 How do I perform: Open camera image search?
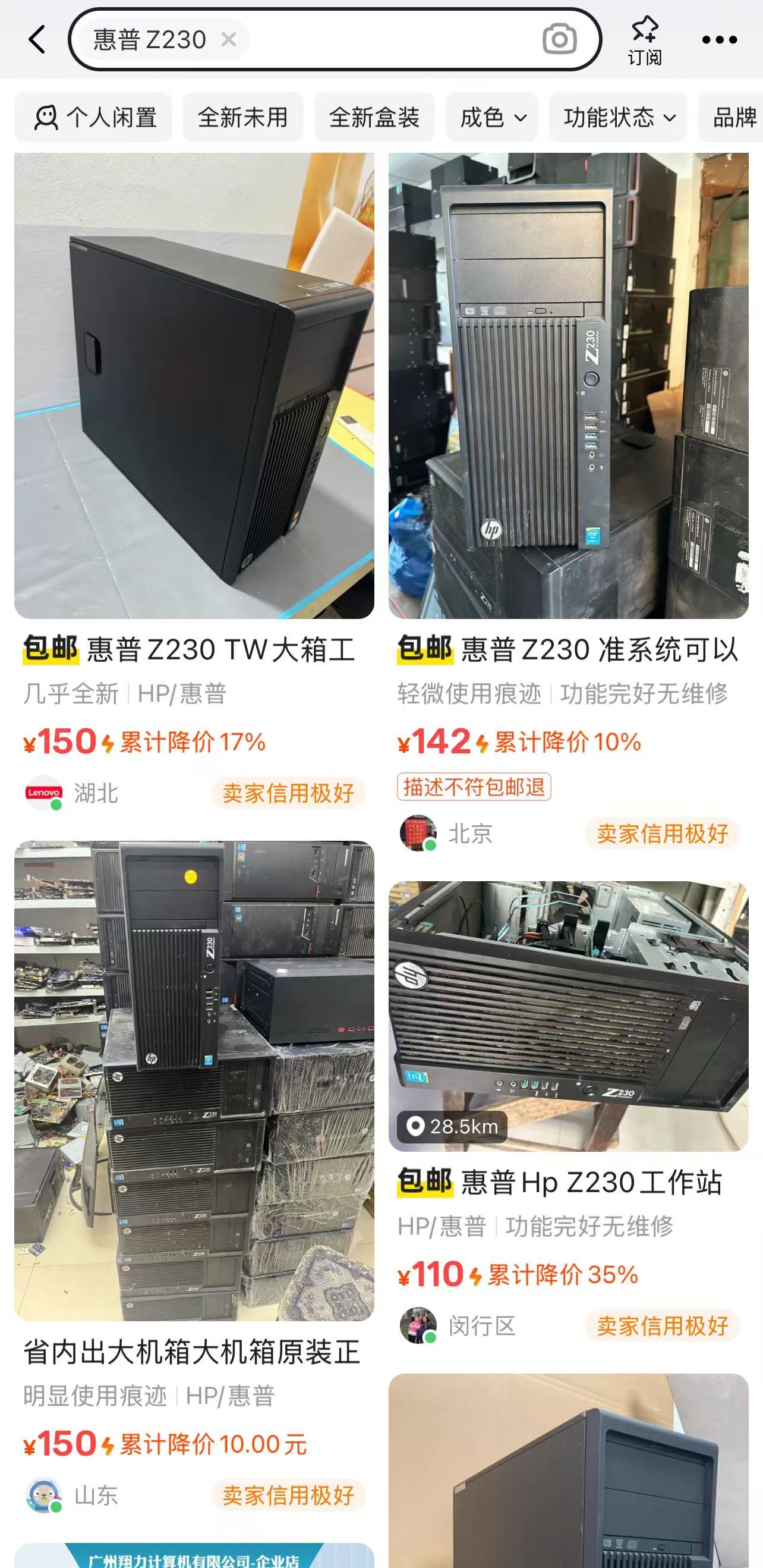pyautogui.click(x=559, y=40)
